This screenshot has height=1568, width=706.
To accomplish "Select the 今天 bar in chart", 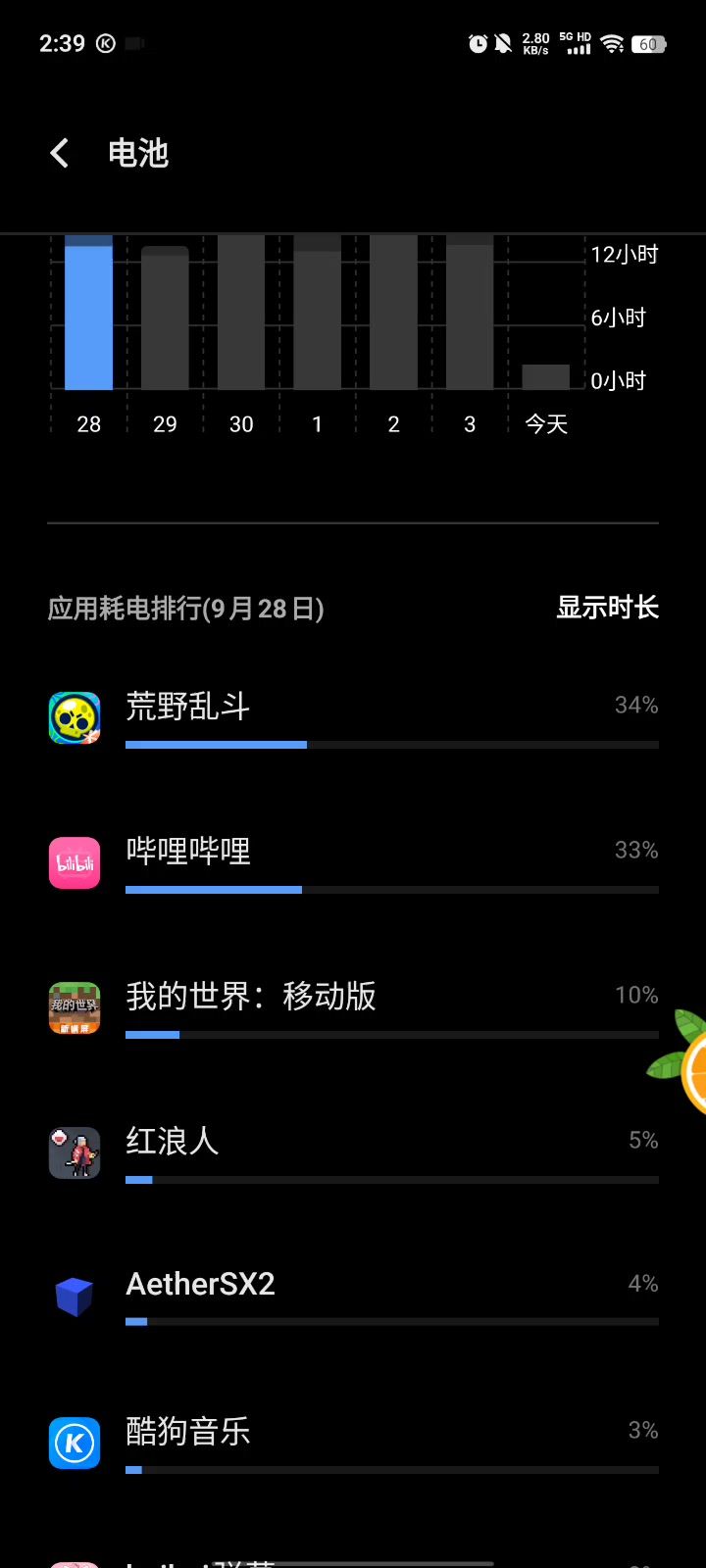I will click(x=546, y=377).
